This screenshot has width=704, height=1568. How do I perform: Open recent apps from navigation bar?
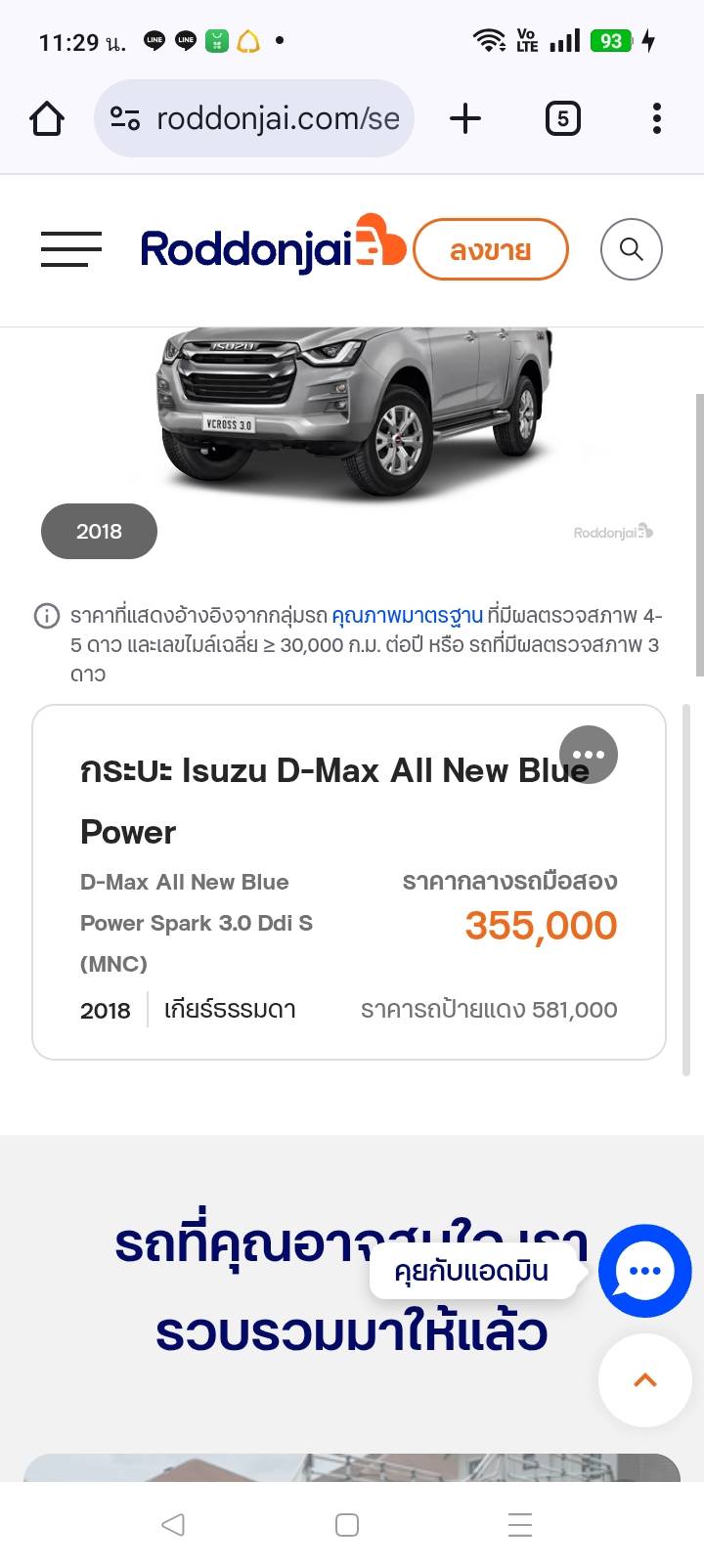pos(520,1524)
